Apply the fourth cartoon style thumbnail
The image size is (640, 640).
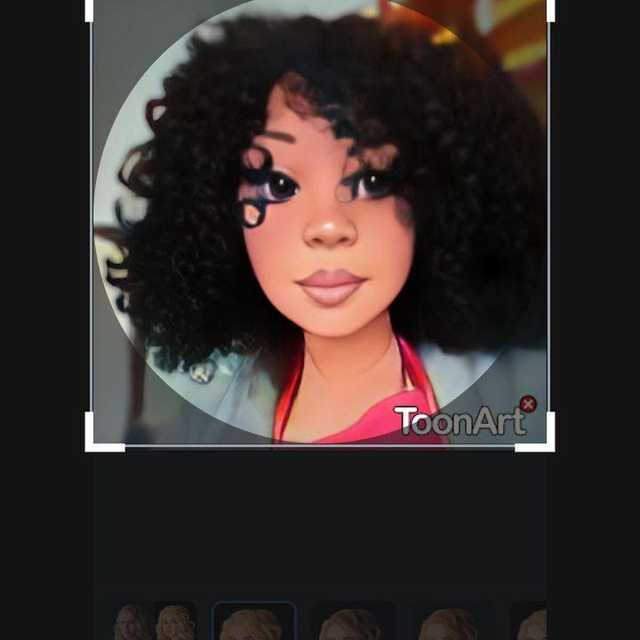coord(452,622)
